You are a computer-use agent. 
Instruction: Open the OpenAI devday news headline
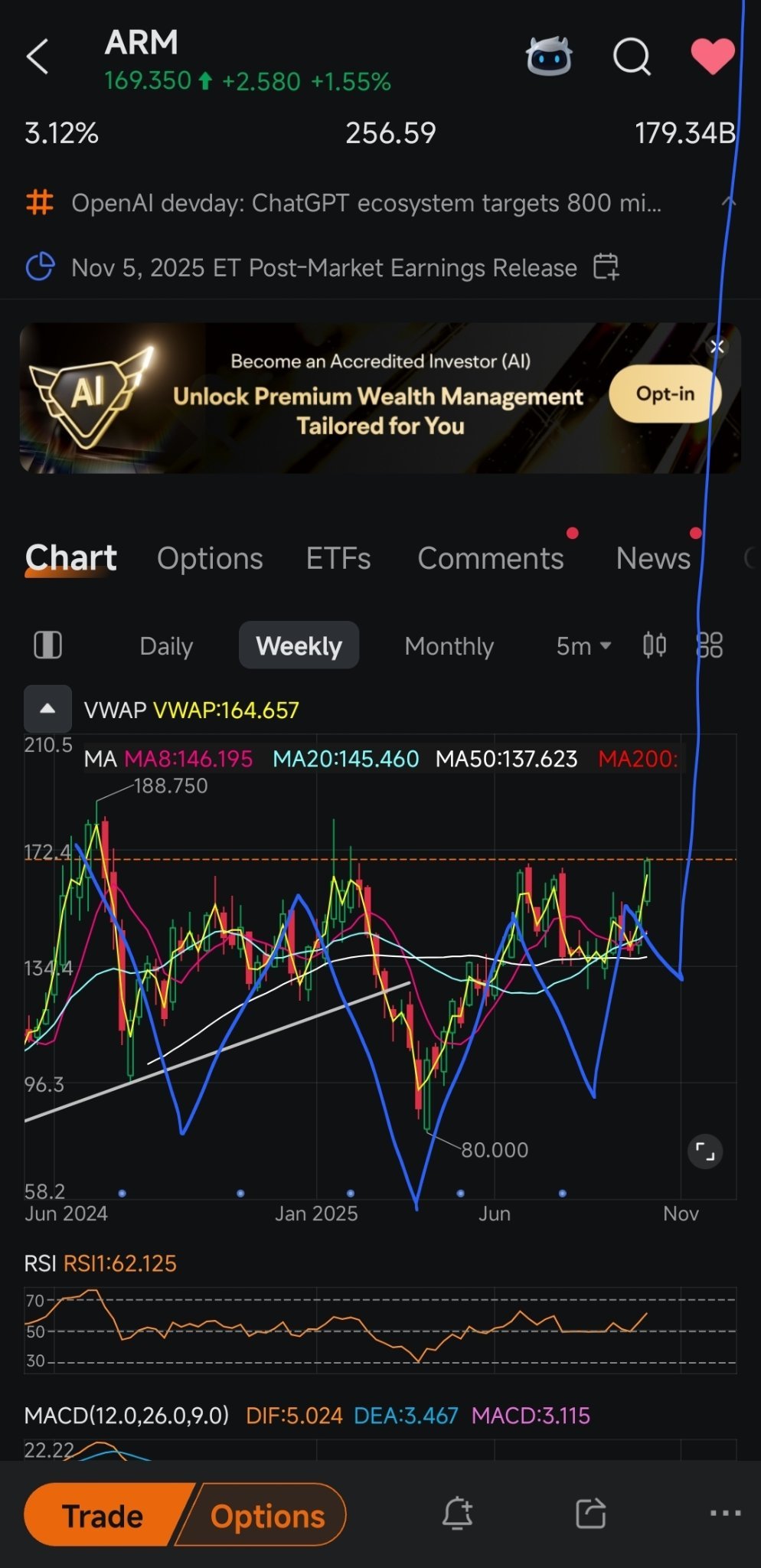pos(366,203)
